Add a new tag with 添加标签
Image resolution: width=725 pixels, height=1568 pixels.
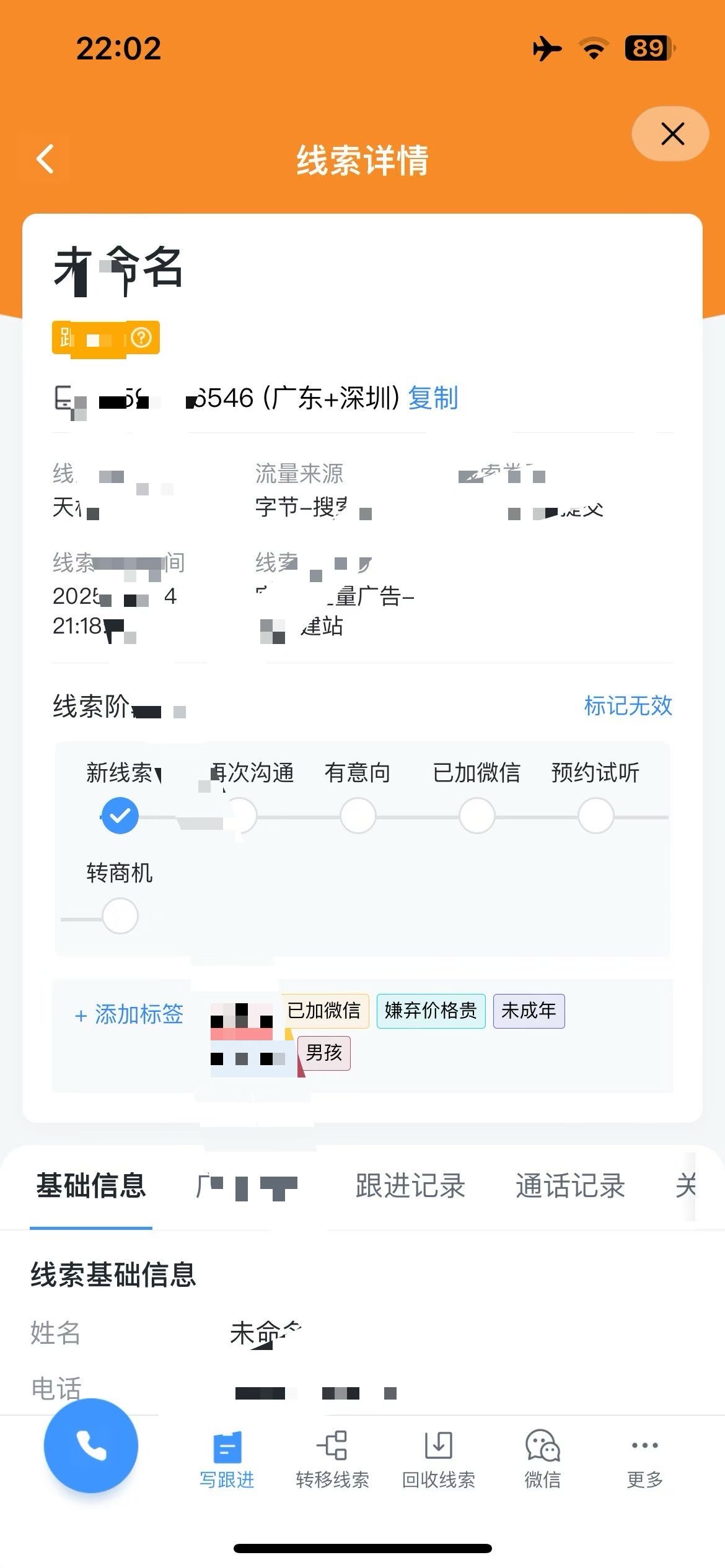click(129, 1014)
